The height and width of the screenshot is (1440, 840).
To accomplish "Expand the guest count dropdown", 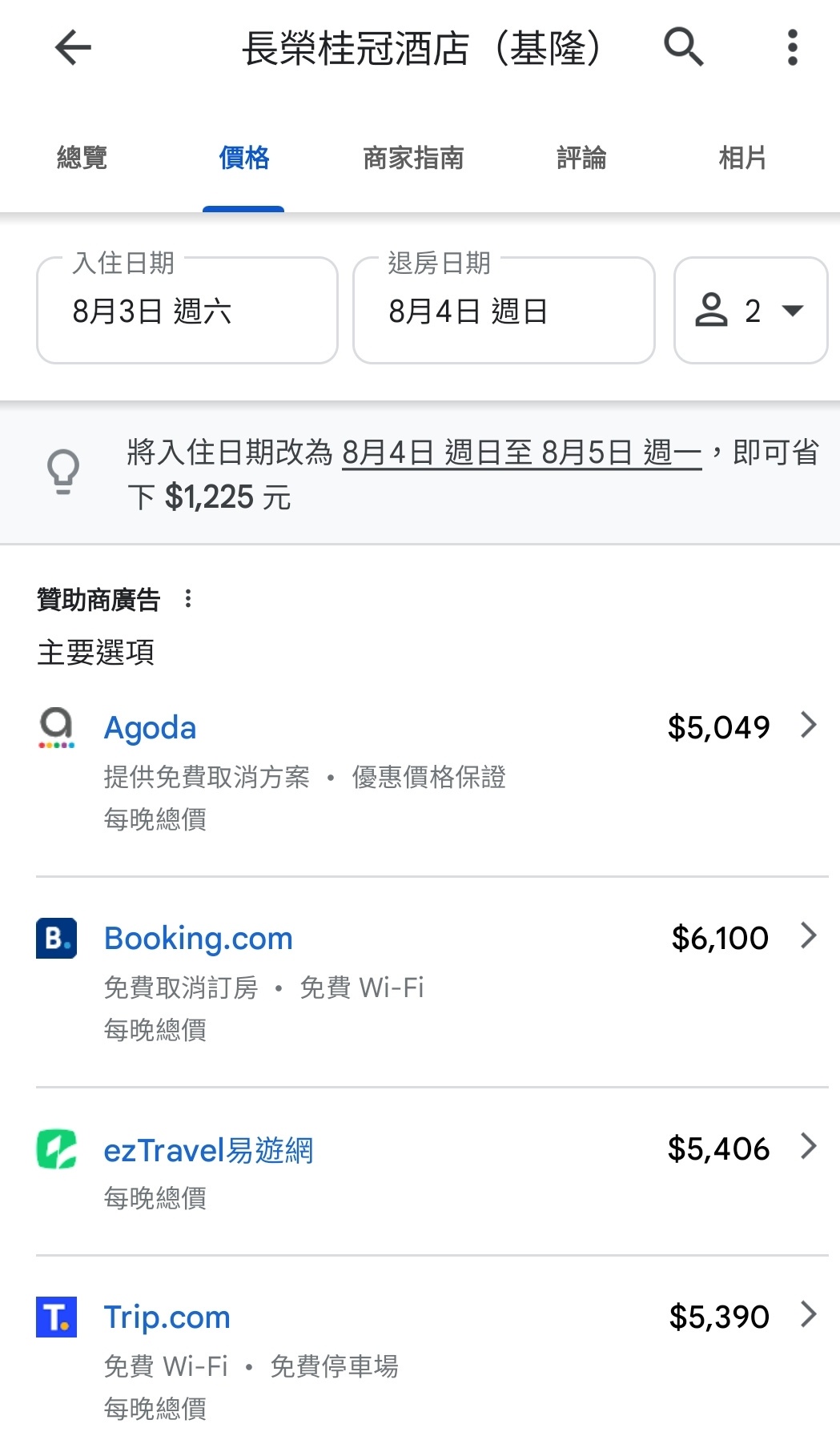I will pos(750,310).
